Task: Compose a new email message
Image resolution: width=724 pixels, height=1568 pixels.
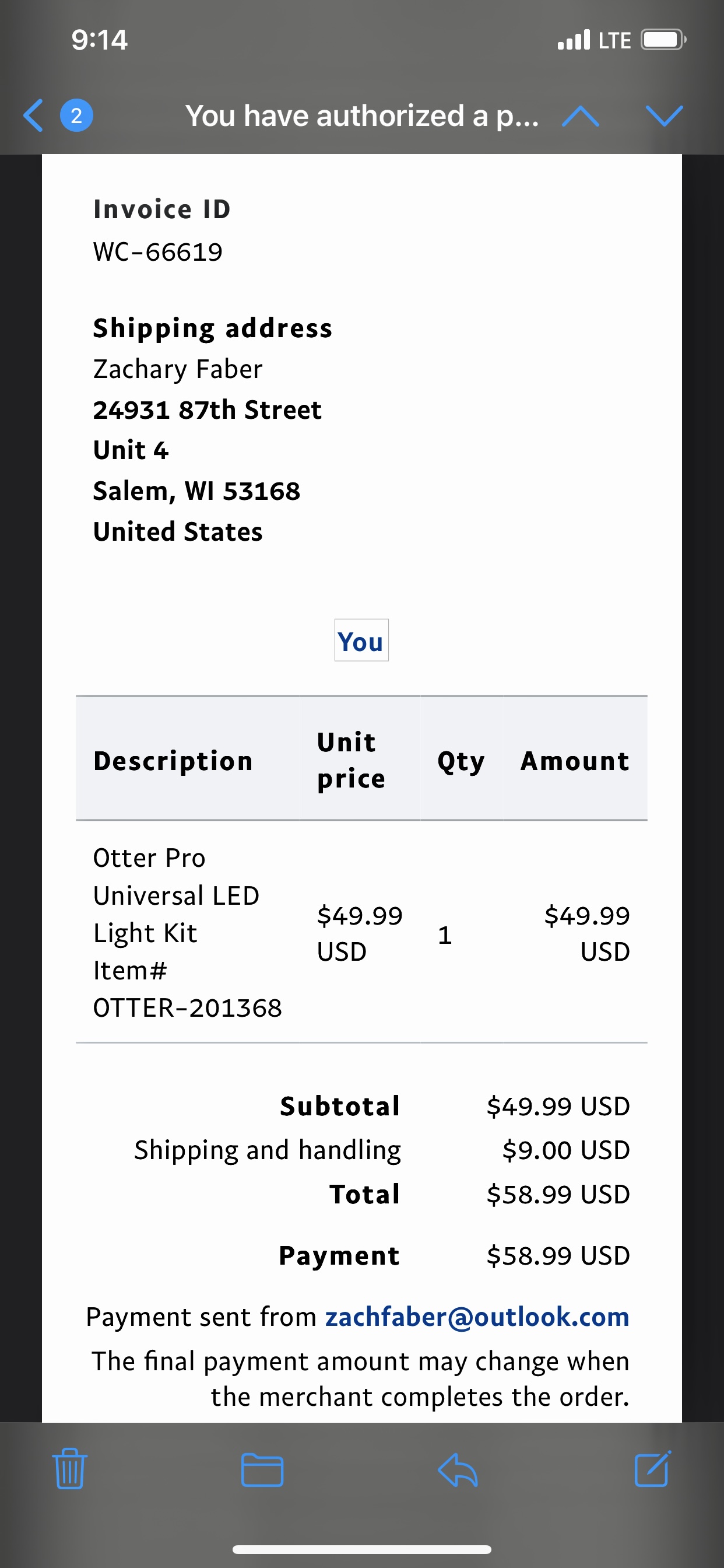Action: (x=653, y=1468)
